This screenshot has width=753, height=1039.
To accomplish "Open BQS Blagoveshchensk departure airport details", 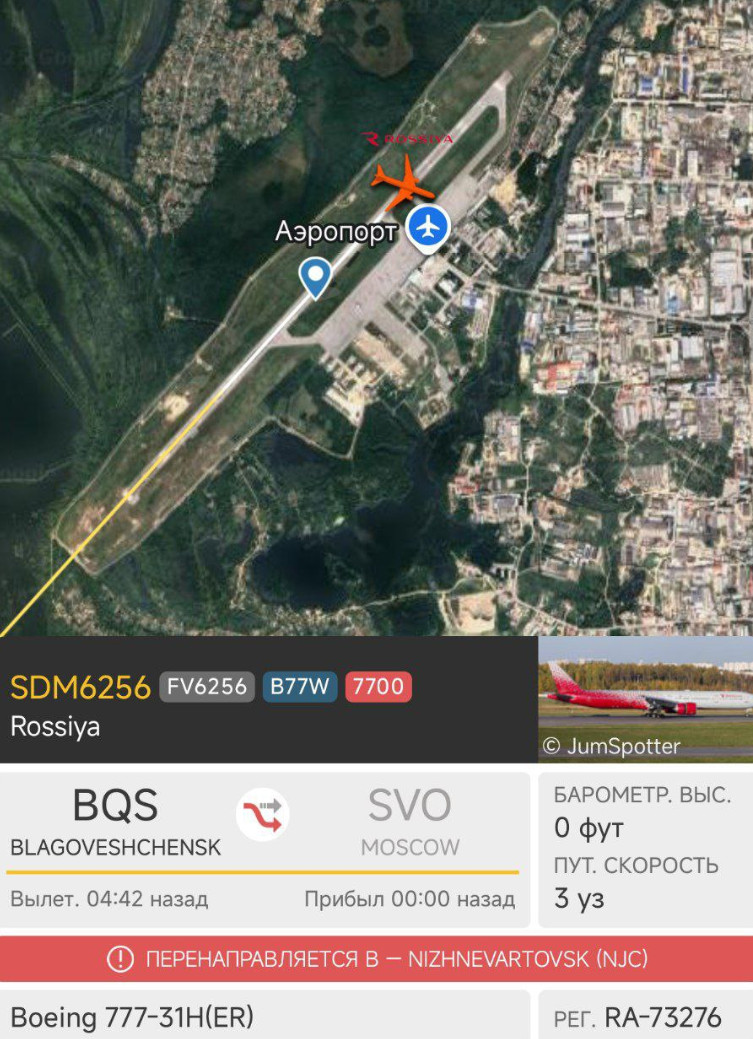I will pos(115,822).
